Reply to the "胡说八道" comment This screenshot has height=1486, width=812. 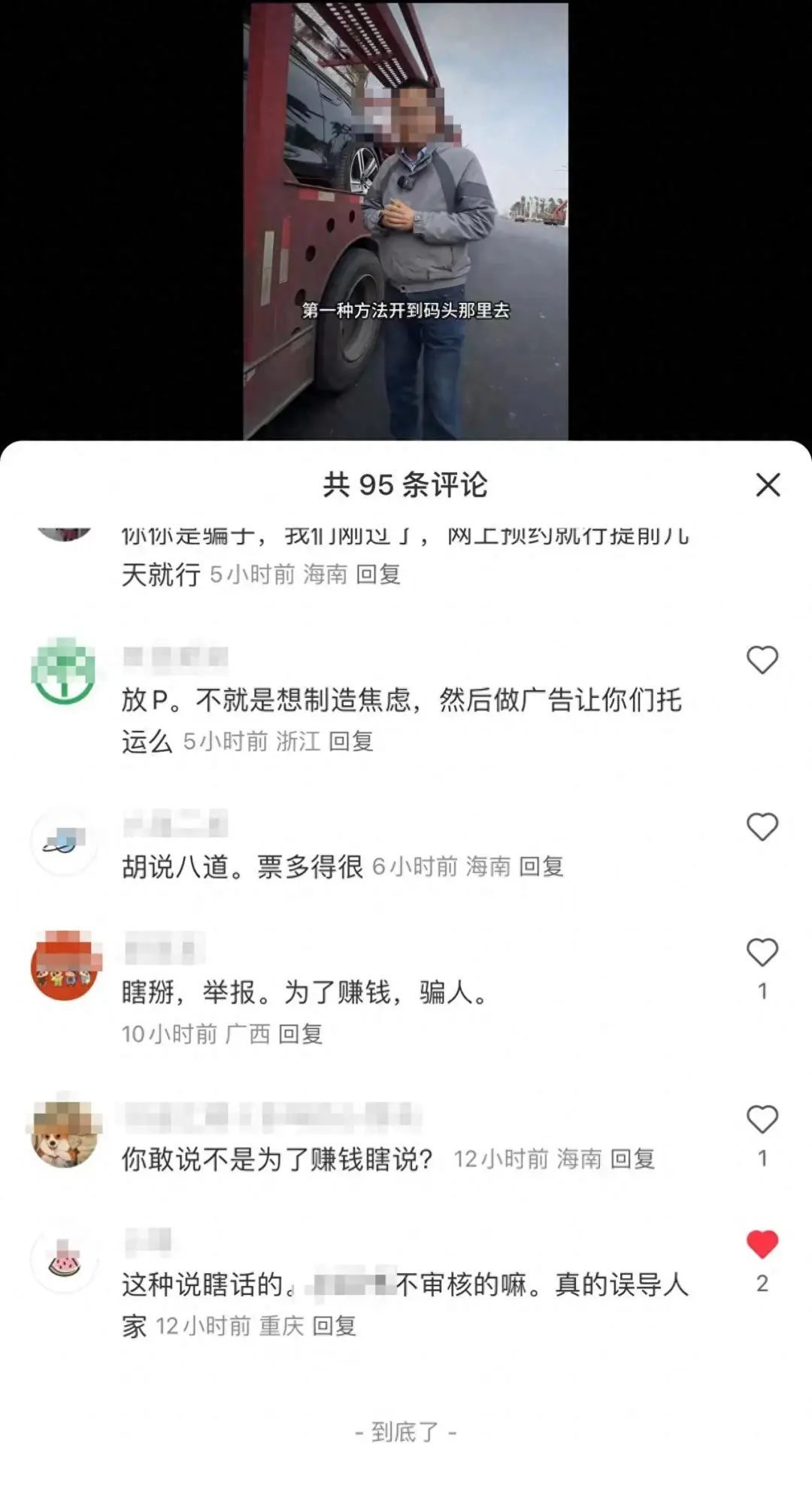click(x=543, y=866)
